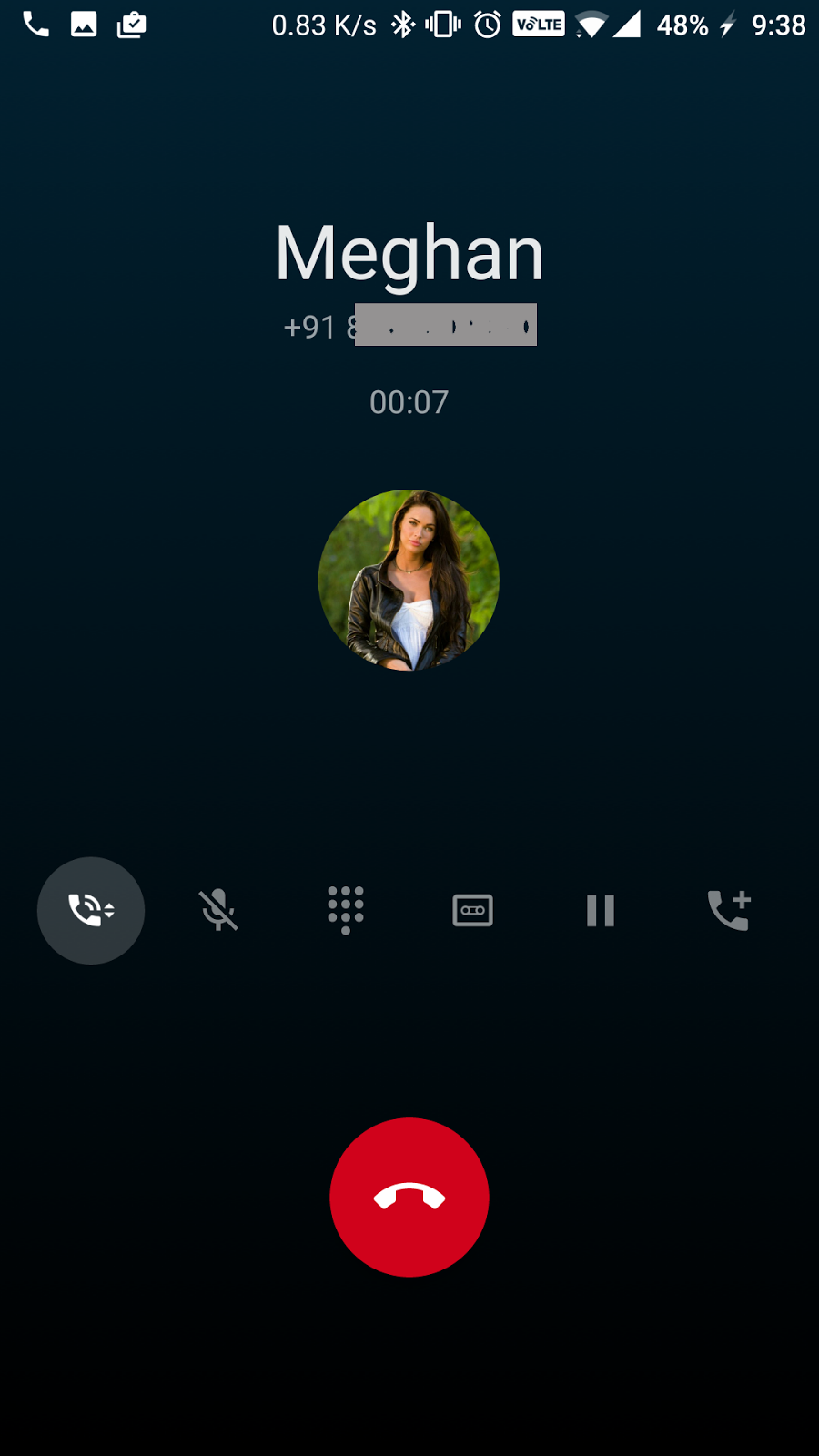Toggle hold using the pause control
Viewport: 819px width, 1456px height.
point(600,910)
